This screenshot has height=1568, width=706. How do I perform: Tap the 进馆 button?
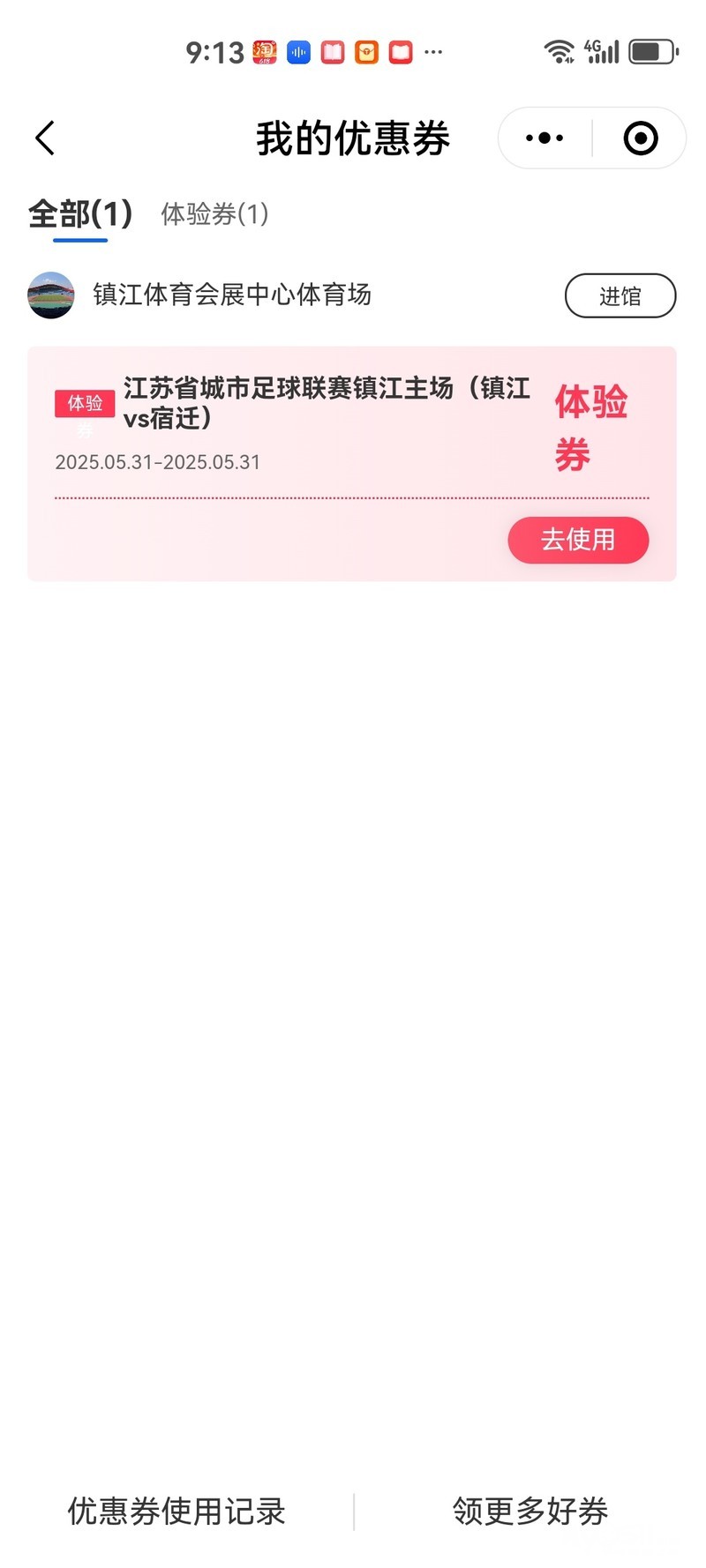pyautogui.click(x=620, y=296)
